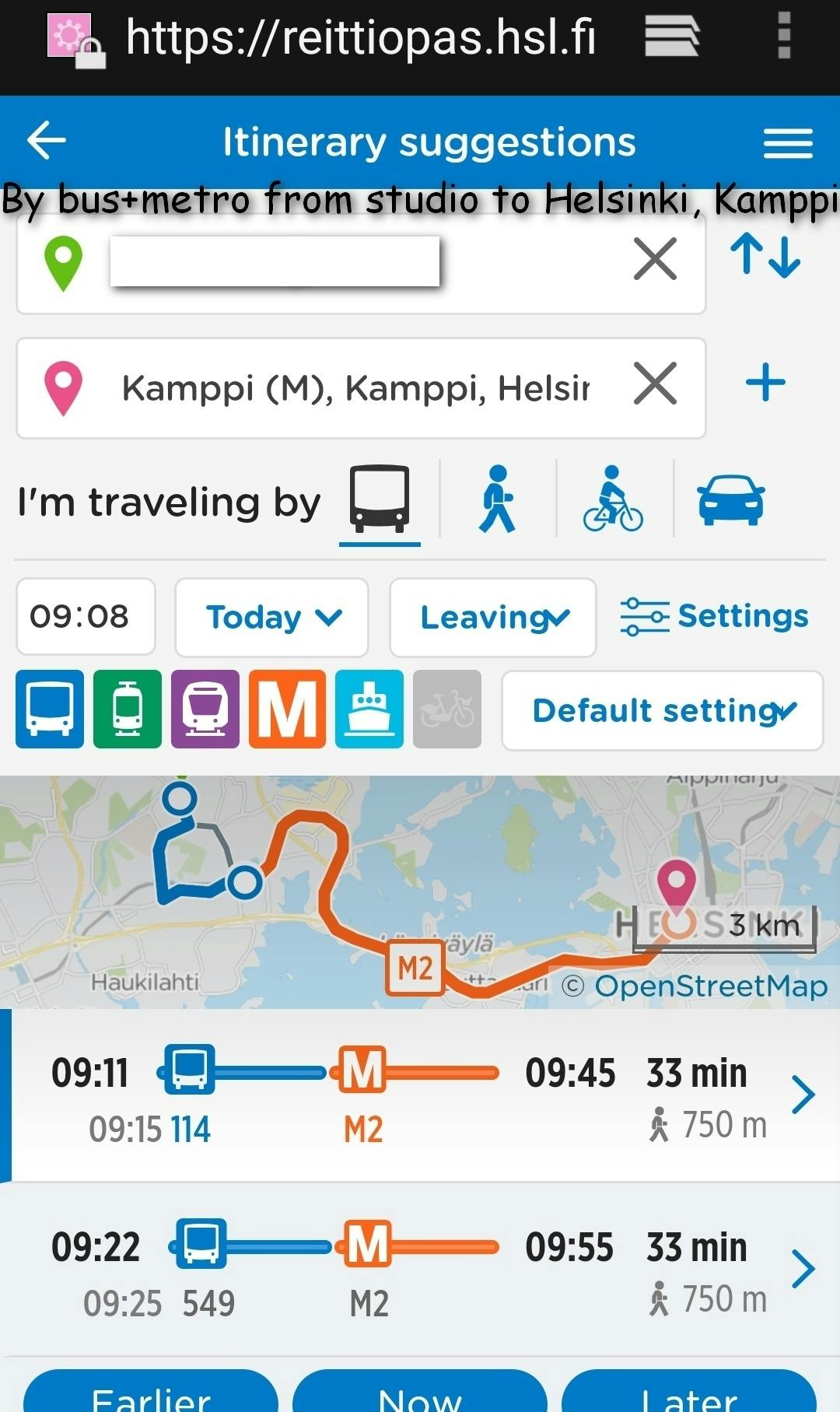Open route Settings
The image size is (840, 1412).
(715, 616)
